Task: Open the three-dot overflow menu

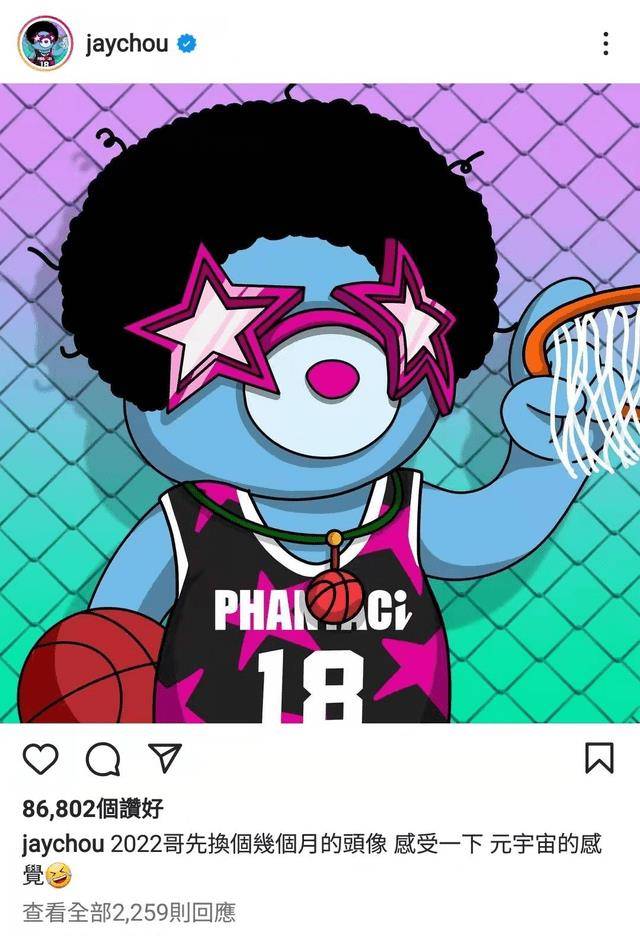Action: (606, 44)
